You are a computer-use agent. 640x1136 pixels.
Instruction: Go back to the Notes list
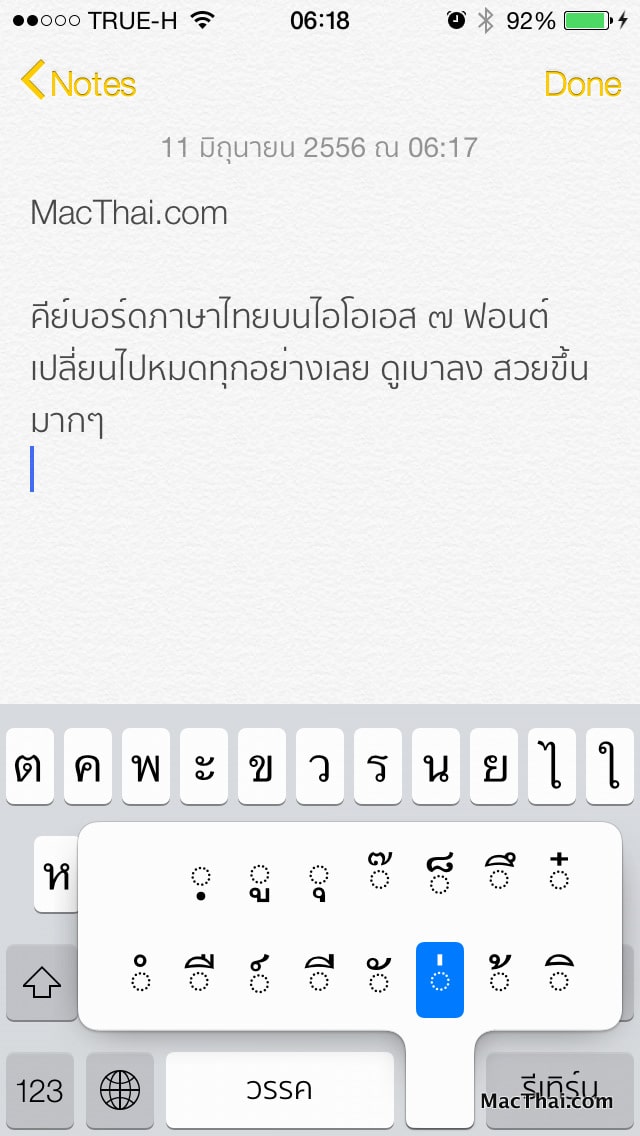(x=78, y=83)
